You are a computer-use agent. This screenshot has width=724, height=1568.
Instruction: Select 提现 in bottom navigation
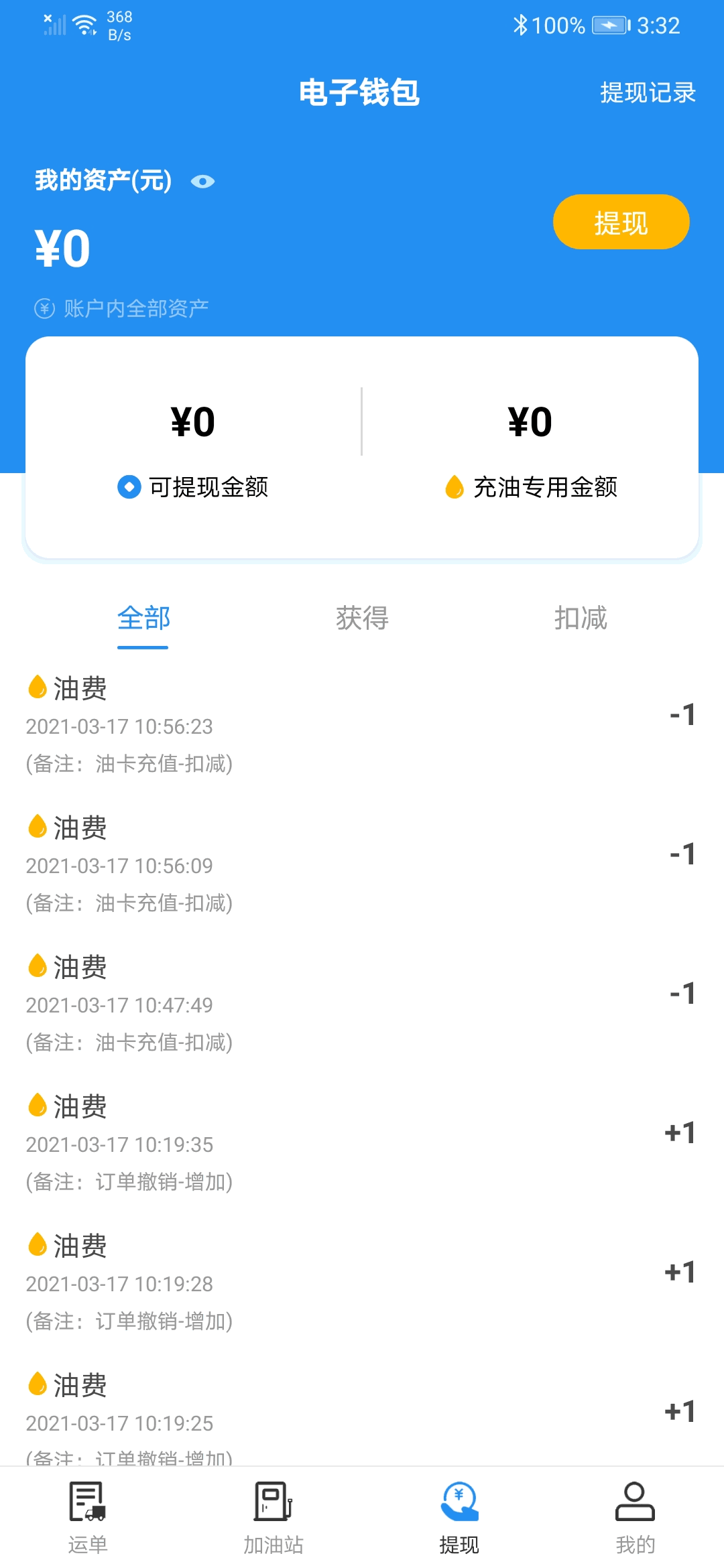(x=459, y=1517)
